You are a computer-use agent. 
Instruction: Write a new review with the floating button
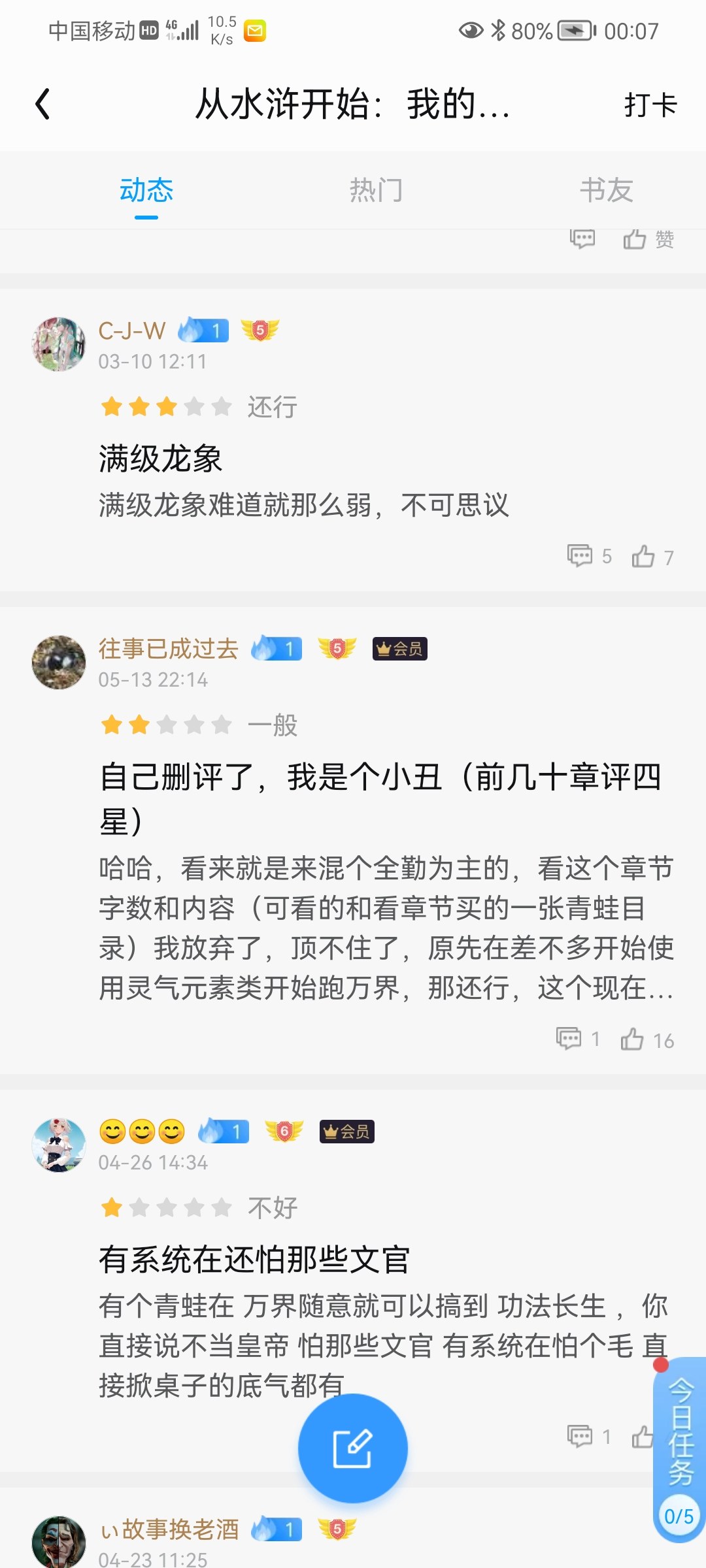(x=353, y=1448)
